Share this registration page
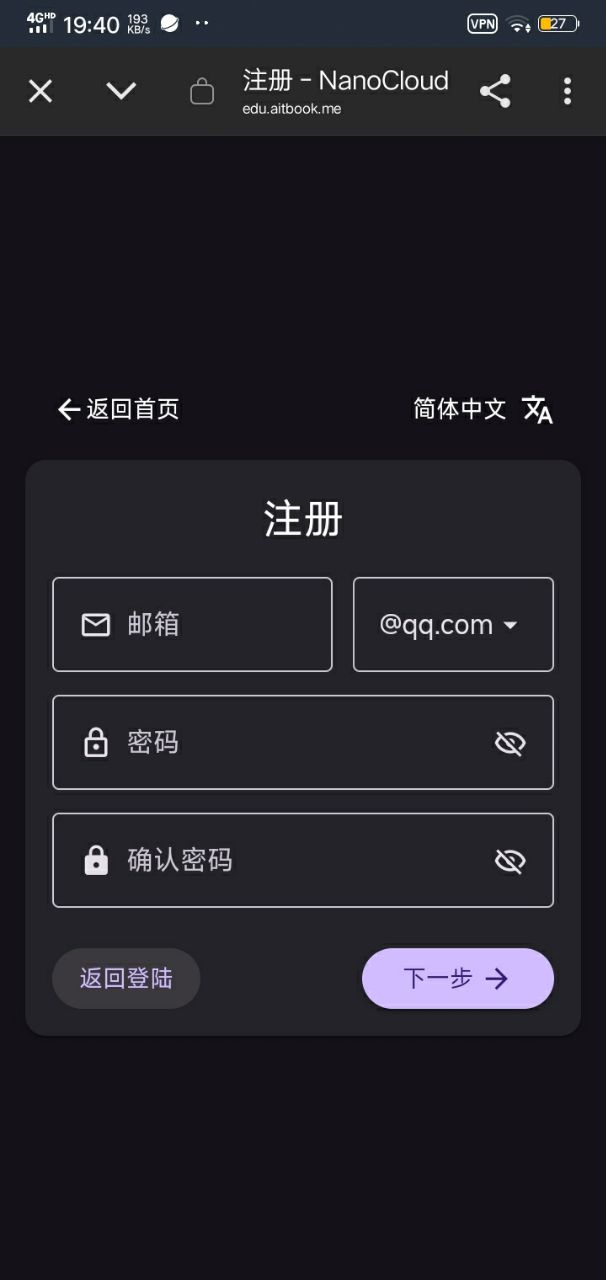The height and width of the screenshot is (1280, 606). (495, 92)
